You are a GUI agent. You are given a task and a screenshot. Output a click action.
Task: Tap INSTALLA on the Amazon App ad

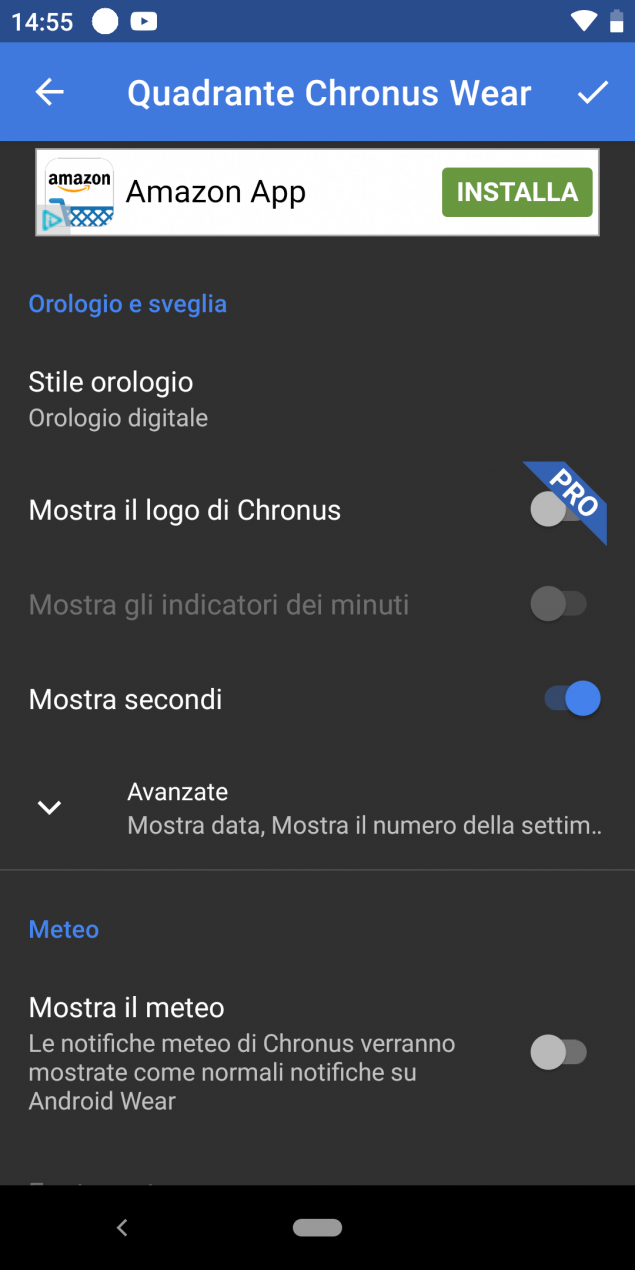point(517,192)
